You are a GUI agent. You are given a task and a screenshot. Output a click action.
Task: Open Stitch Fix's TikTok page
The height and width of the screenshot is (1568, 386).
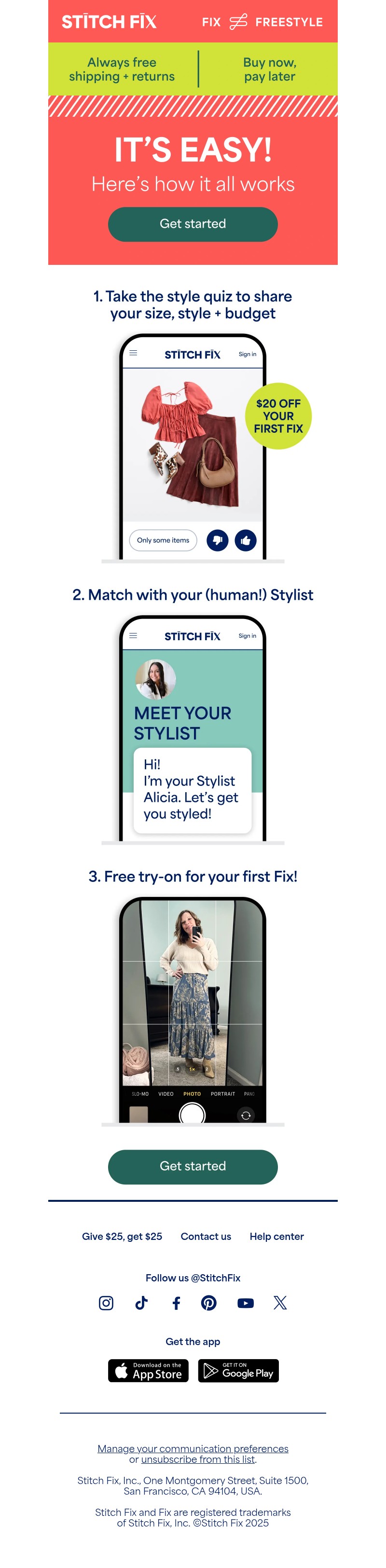141,1303
